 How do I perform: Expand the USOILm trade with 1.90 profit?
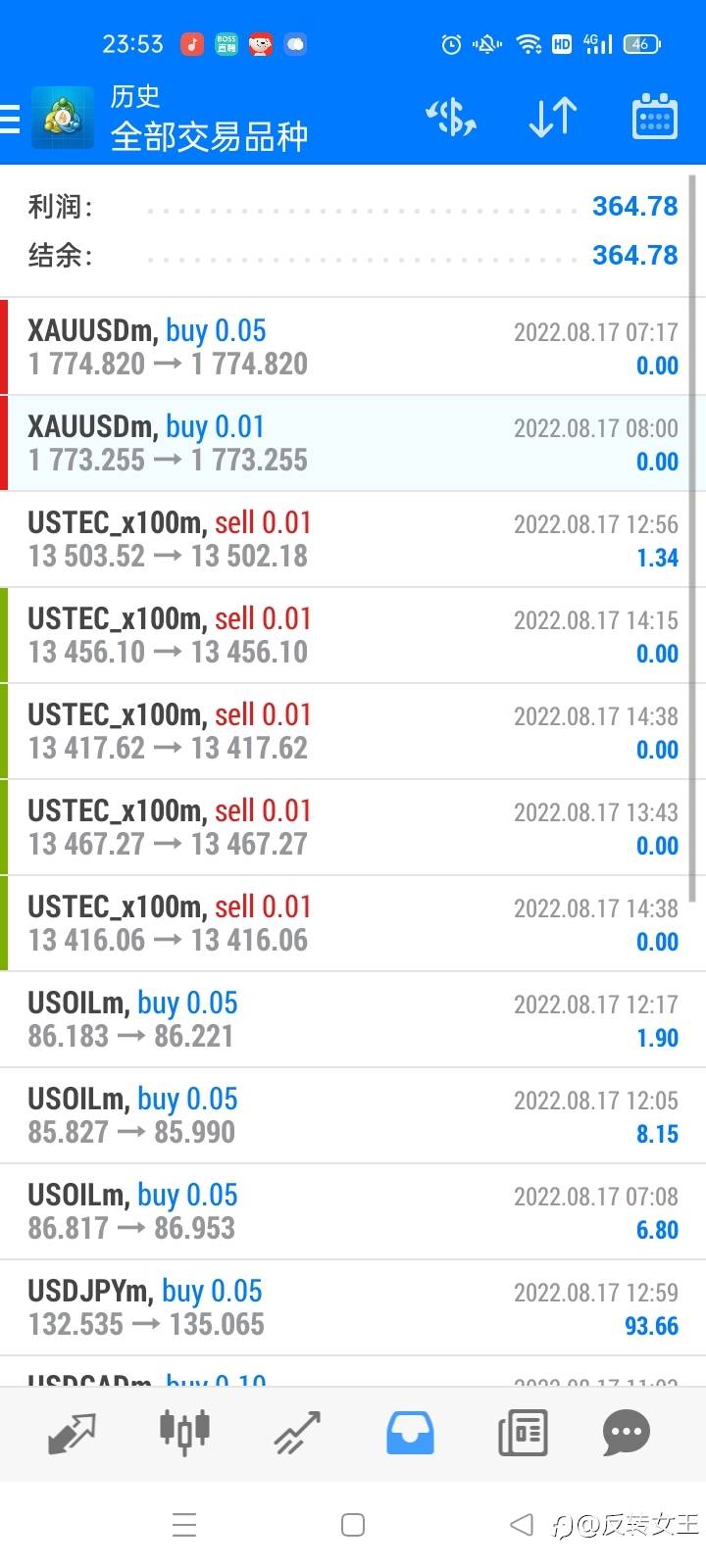(353, 1019)
